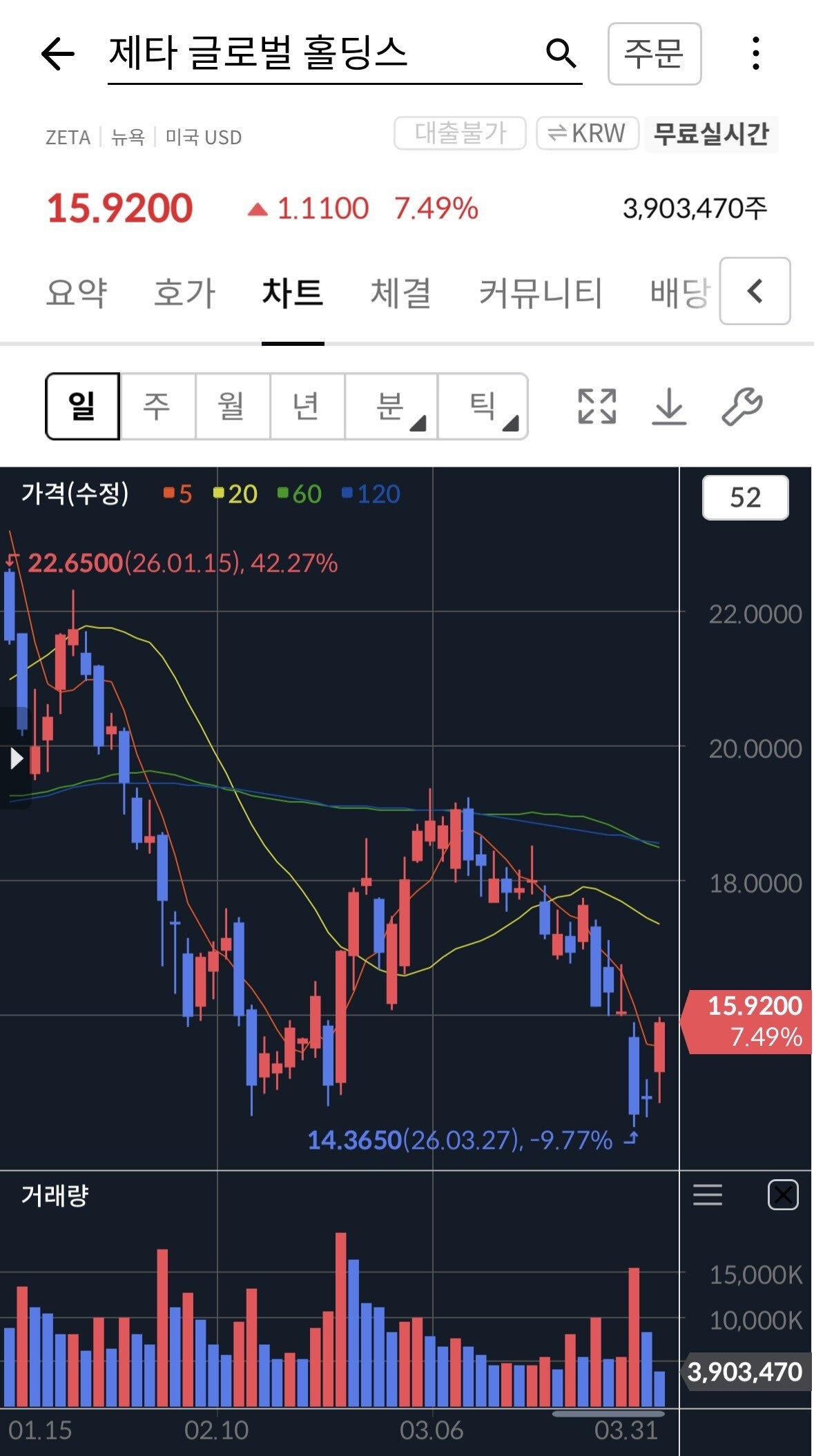The image size is (814, 1456).
Task: Open the 분 minute interval dropdown
Action: click(x=391, y=406)
